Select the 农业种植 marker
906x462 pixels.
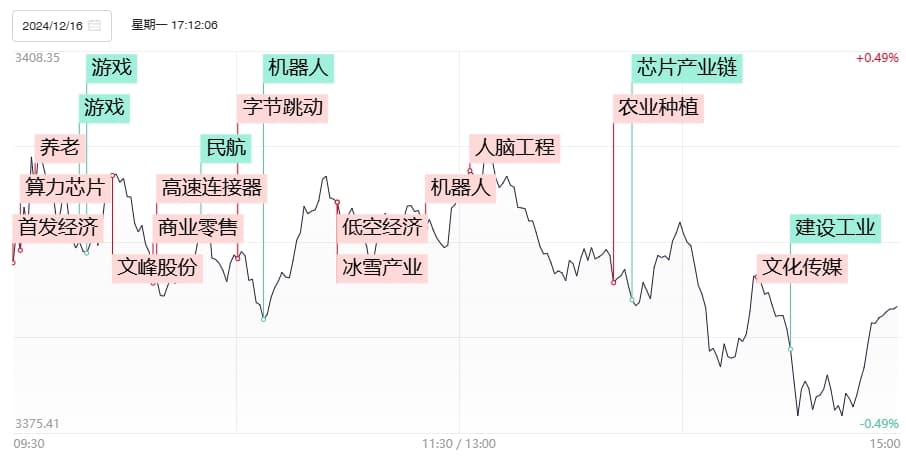pyautogui.click(x=658, y=107)
